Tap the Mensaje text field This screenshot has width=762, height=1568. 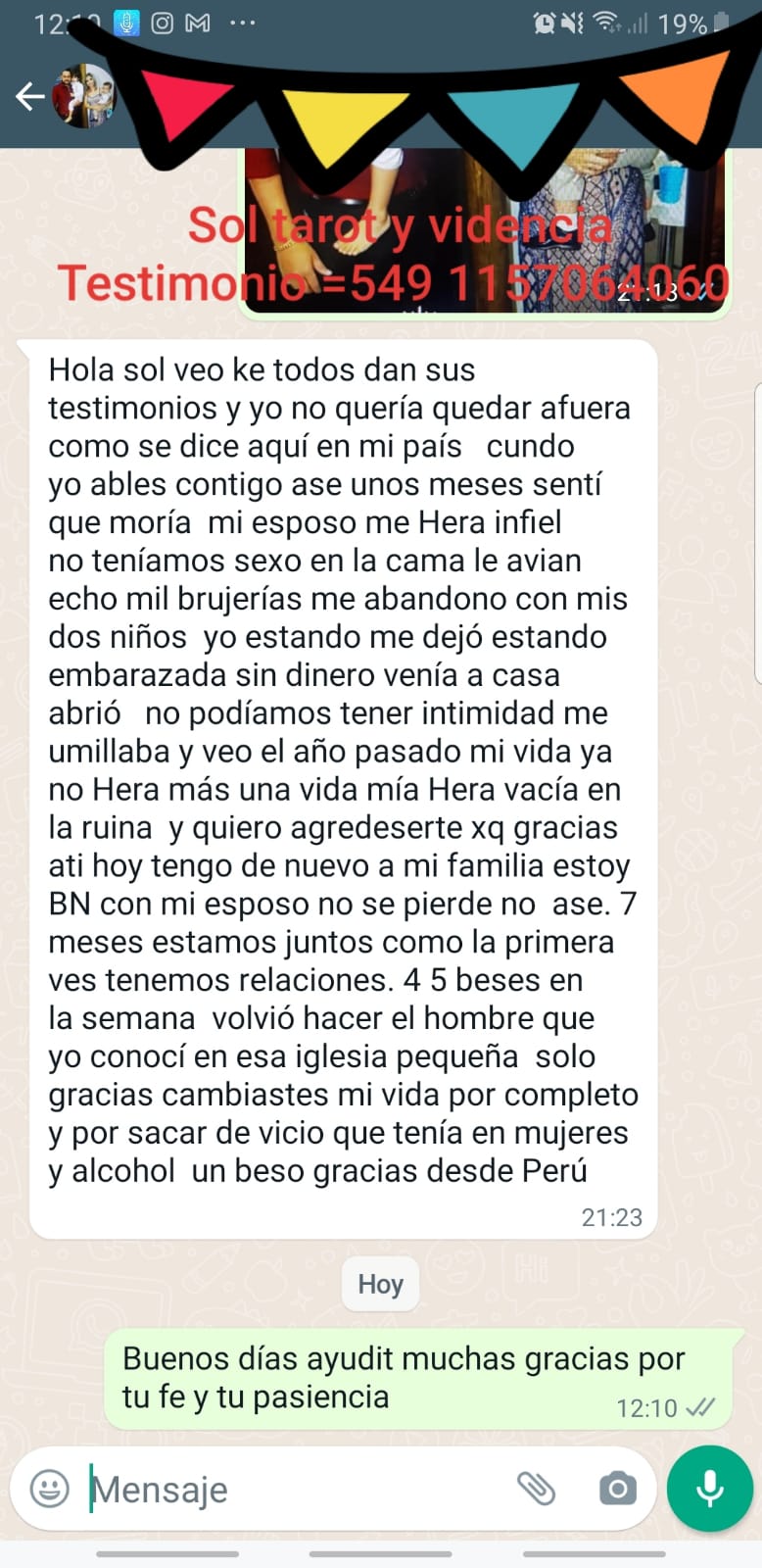pyautogui.click(x=294, y=1490)
